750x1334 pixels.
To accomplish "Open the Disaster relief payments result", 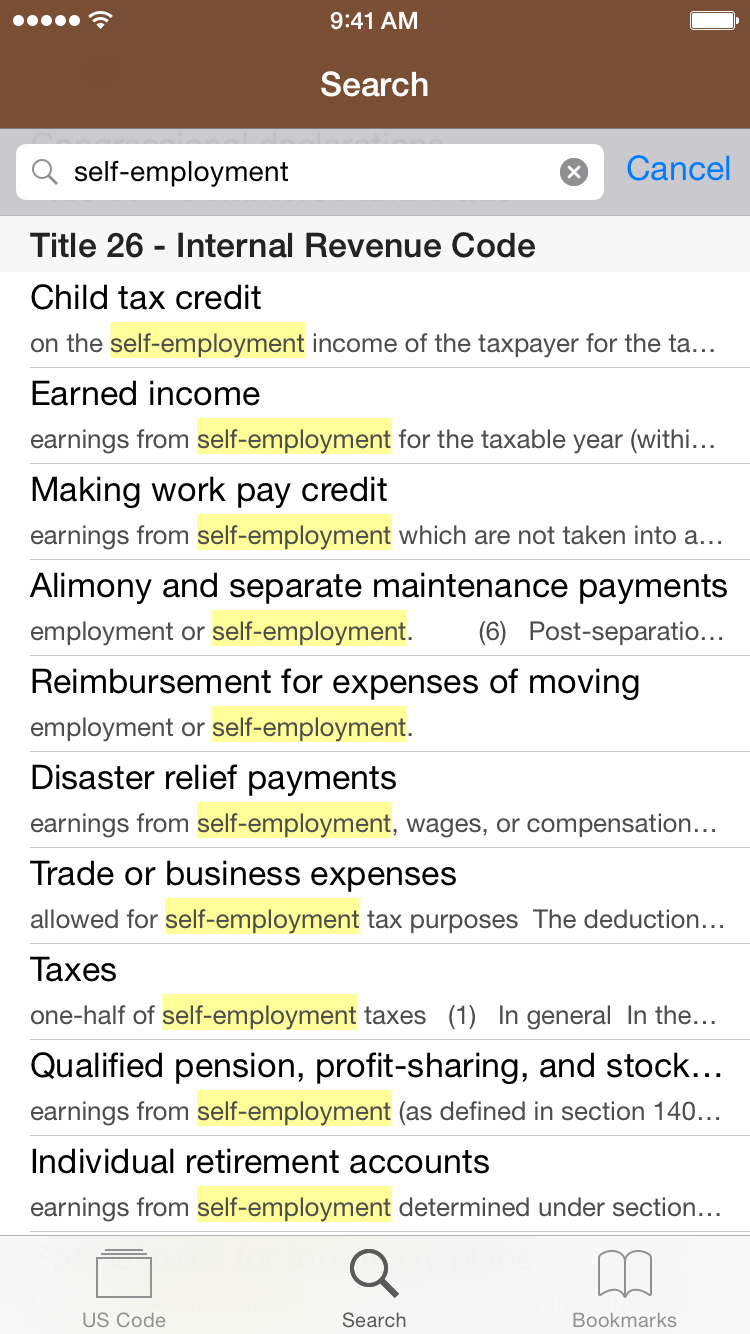I will (x=375, y=800).
